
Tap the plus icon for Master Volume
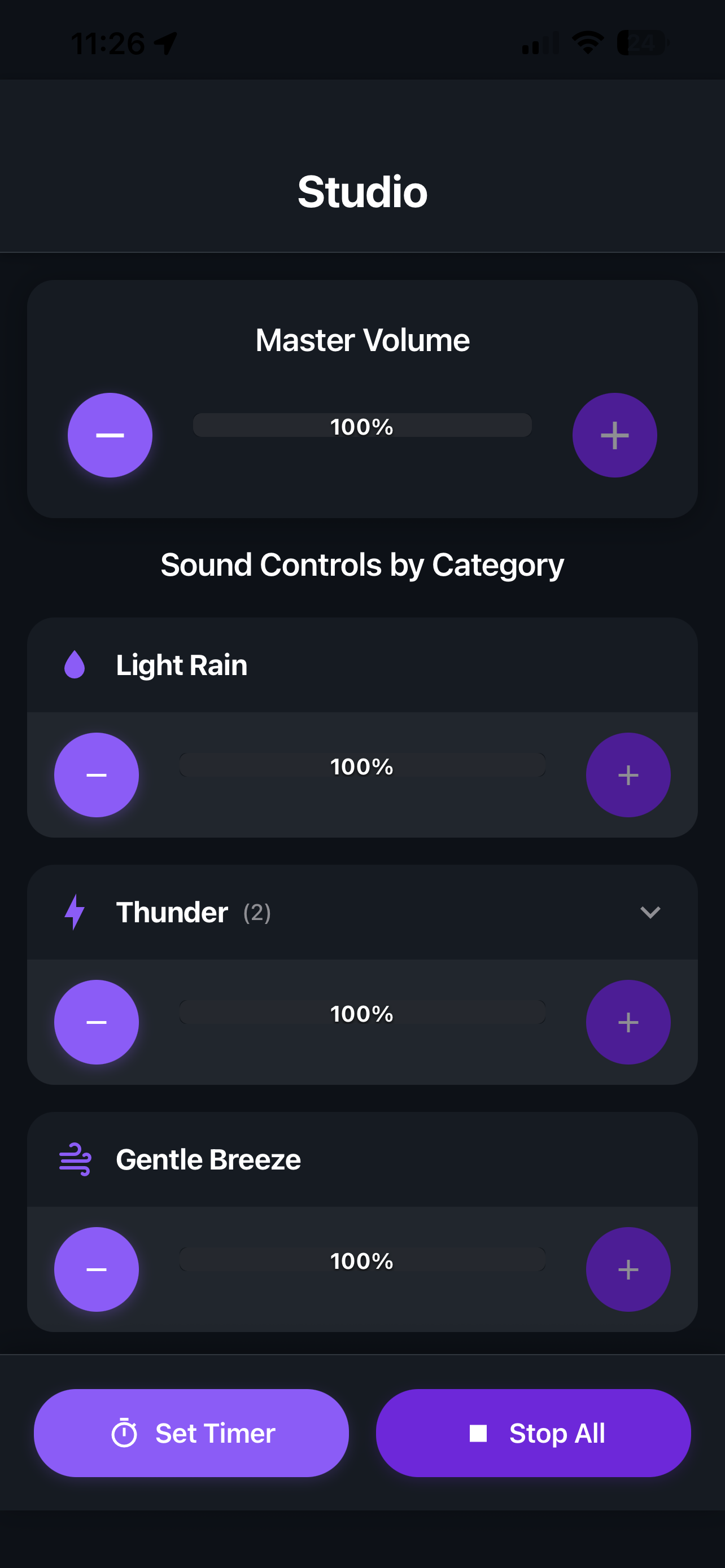[614, 435]
